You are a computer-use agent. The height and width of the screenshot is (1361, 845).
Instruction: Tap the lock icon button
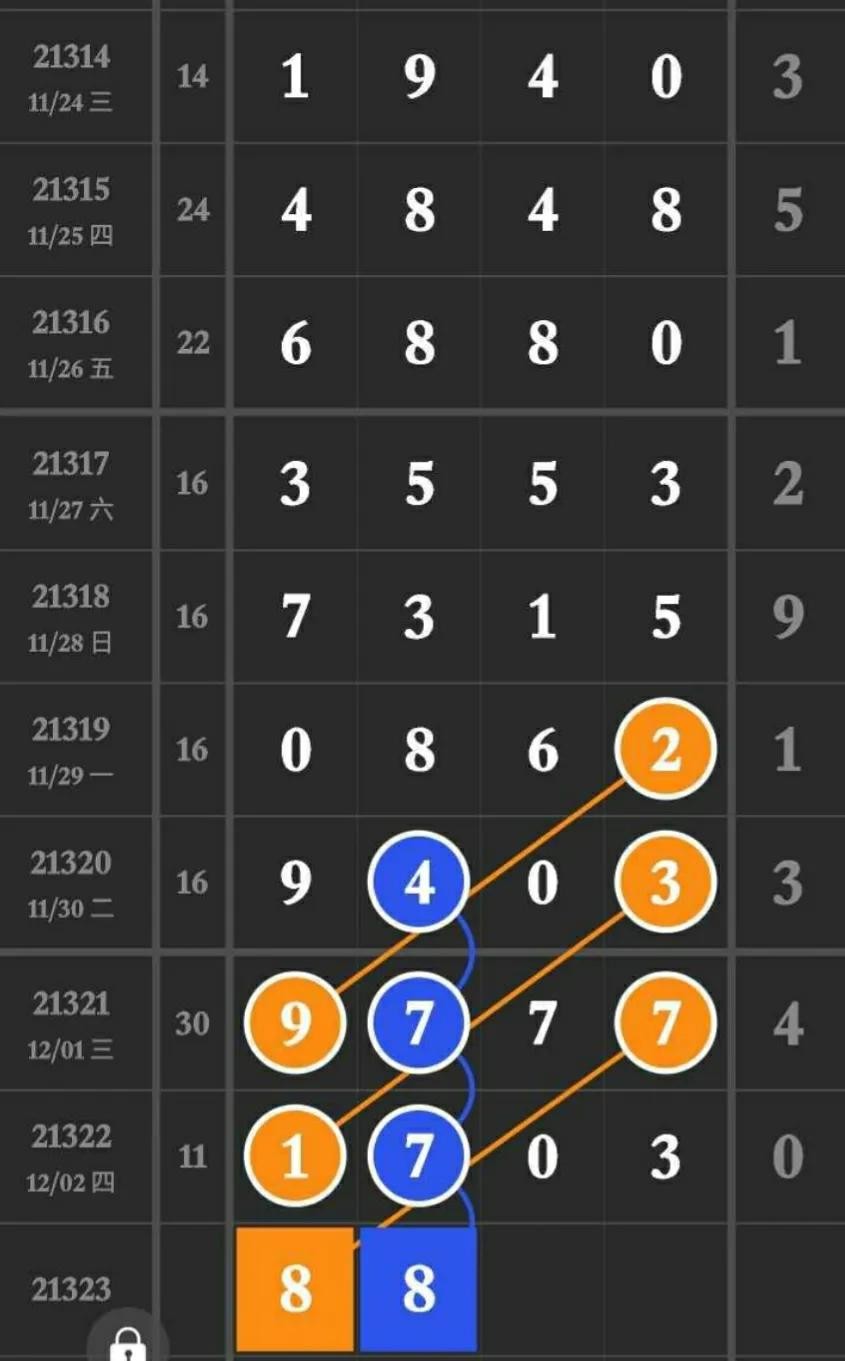127,1341
